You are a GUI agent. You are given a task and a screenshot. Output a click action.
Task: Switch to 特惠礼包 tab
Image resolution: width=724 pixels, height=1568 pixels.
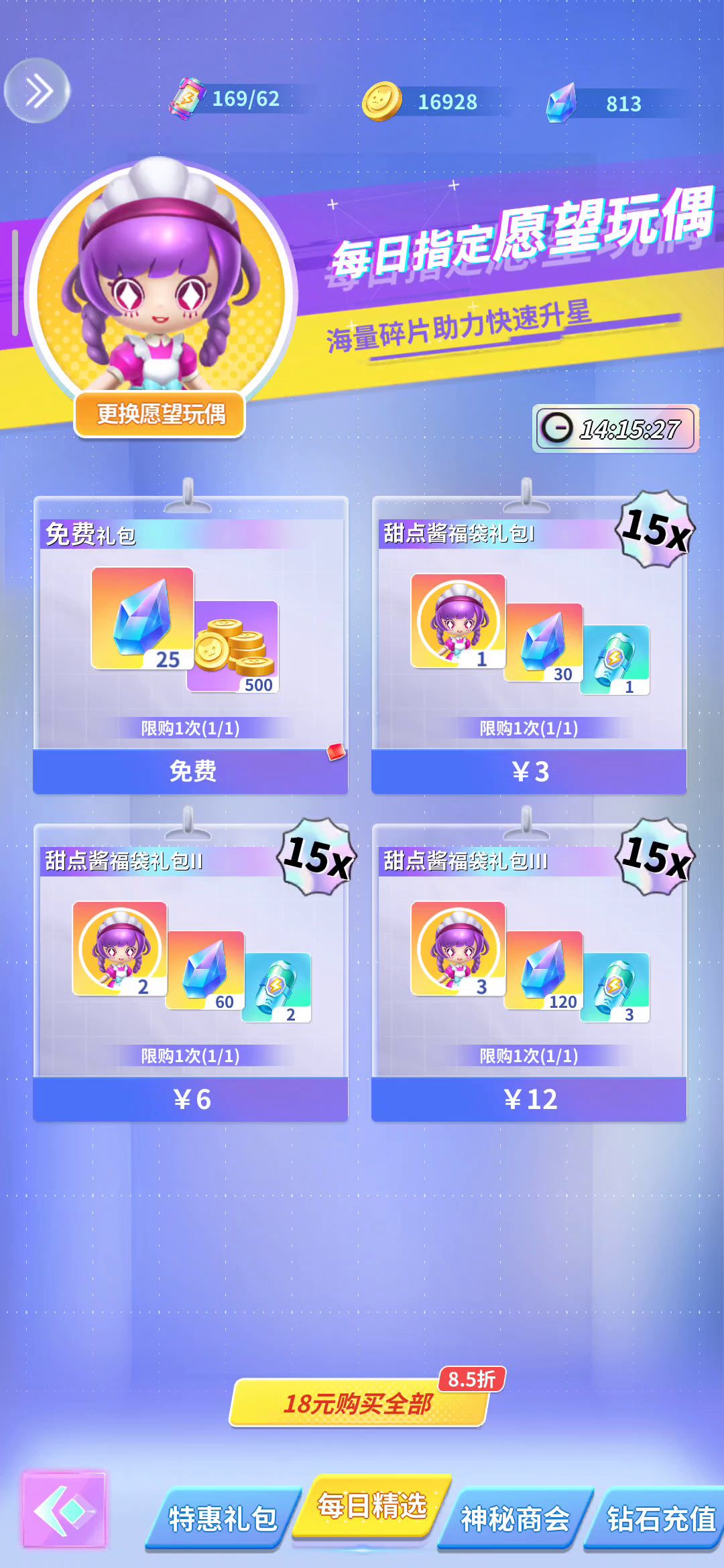(x=222, y=1518)
